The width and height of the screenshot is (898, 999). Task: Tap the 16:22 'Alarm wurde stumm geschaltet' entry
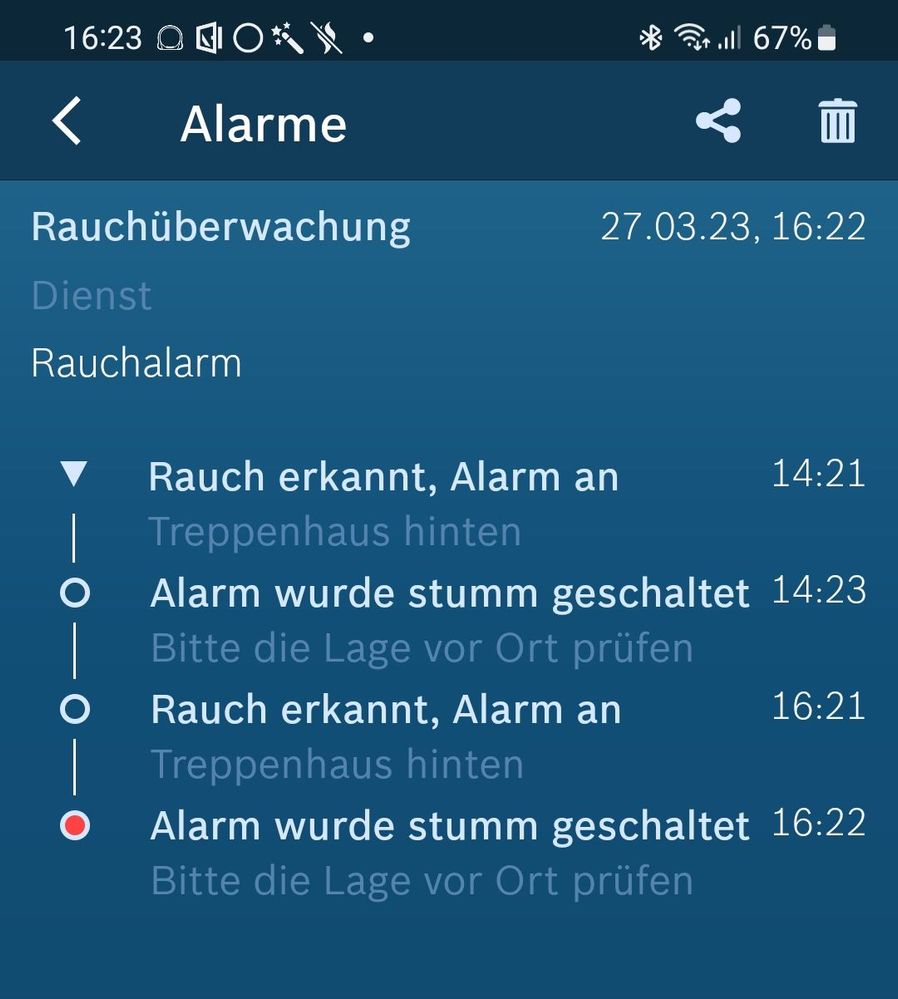[x=450, y=825]
